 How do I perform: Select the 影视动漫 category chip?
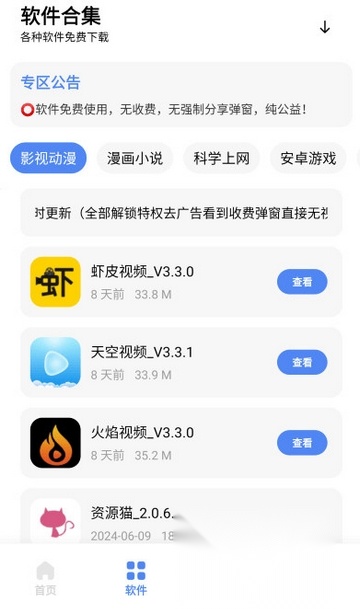(x=48, y=158)
